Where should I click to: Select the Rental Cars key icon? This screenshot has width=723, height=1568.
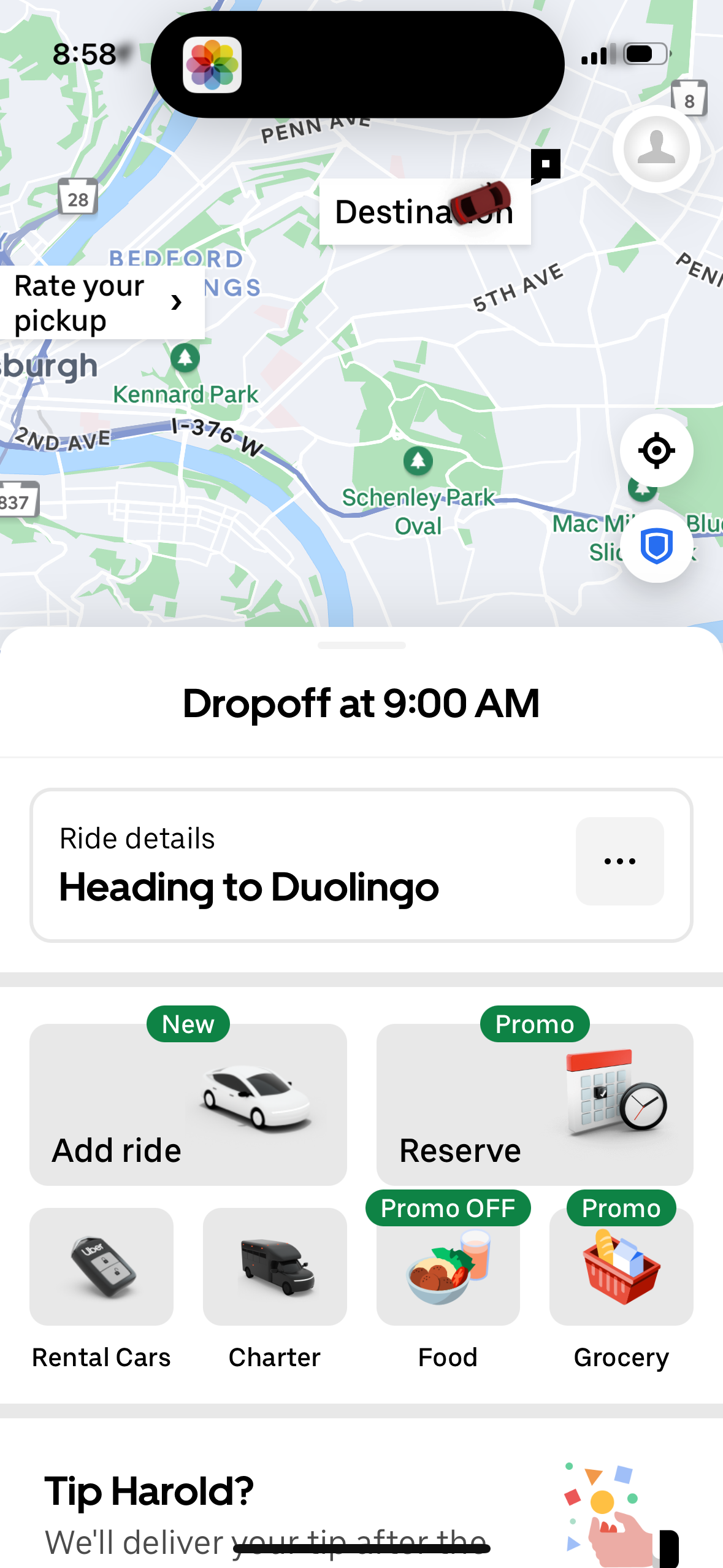click(101, 1266)
